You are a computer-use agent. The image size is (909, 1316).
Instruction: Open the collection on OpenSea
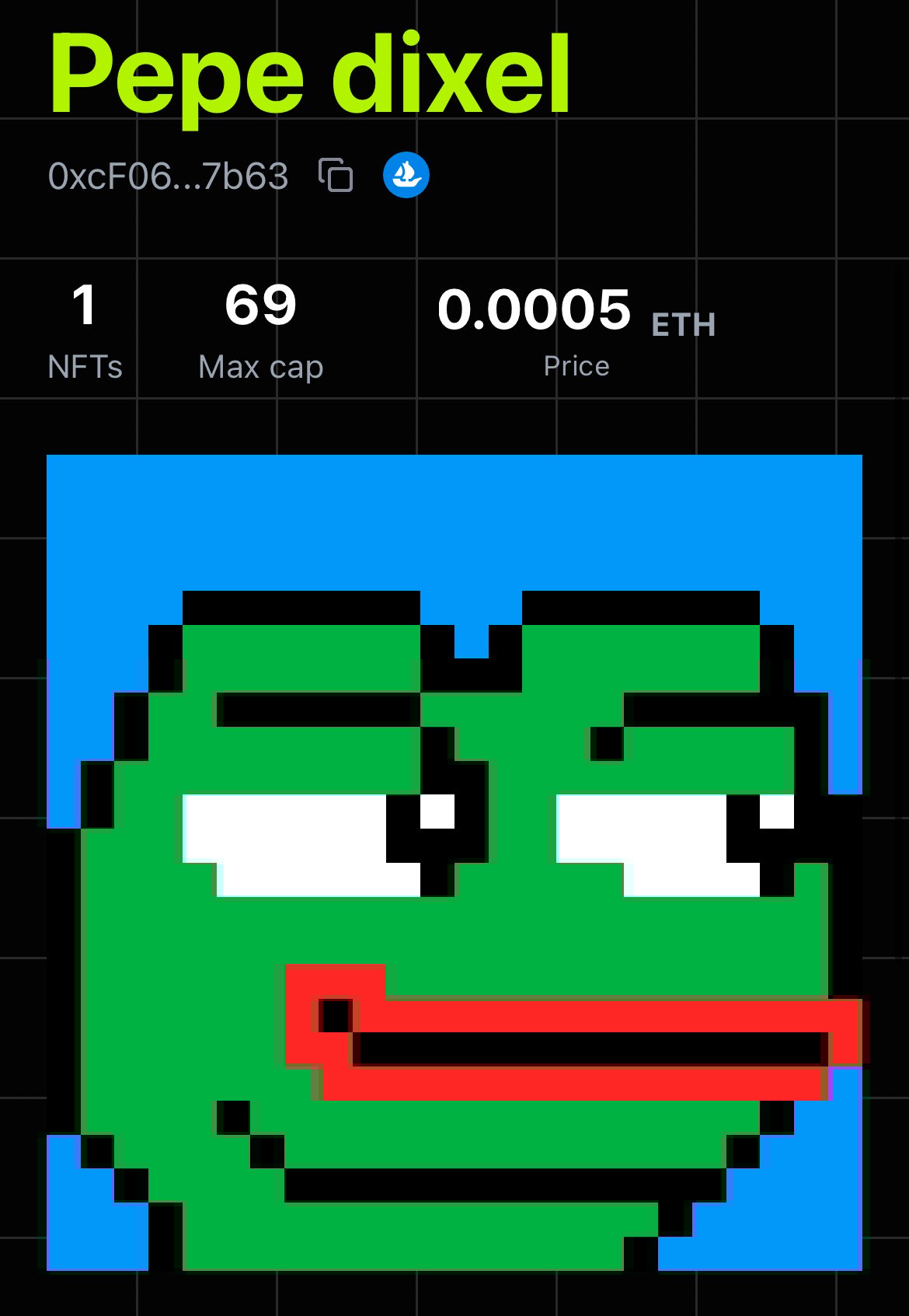click(406, 175)
